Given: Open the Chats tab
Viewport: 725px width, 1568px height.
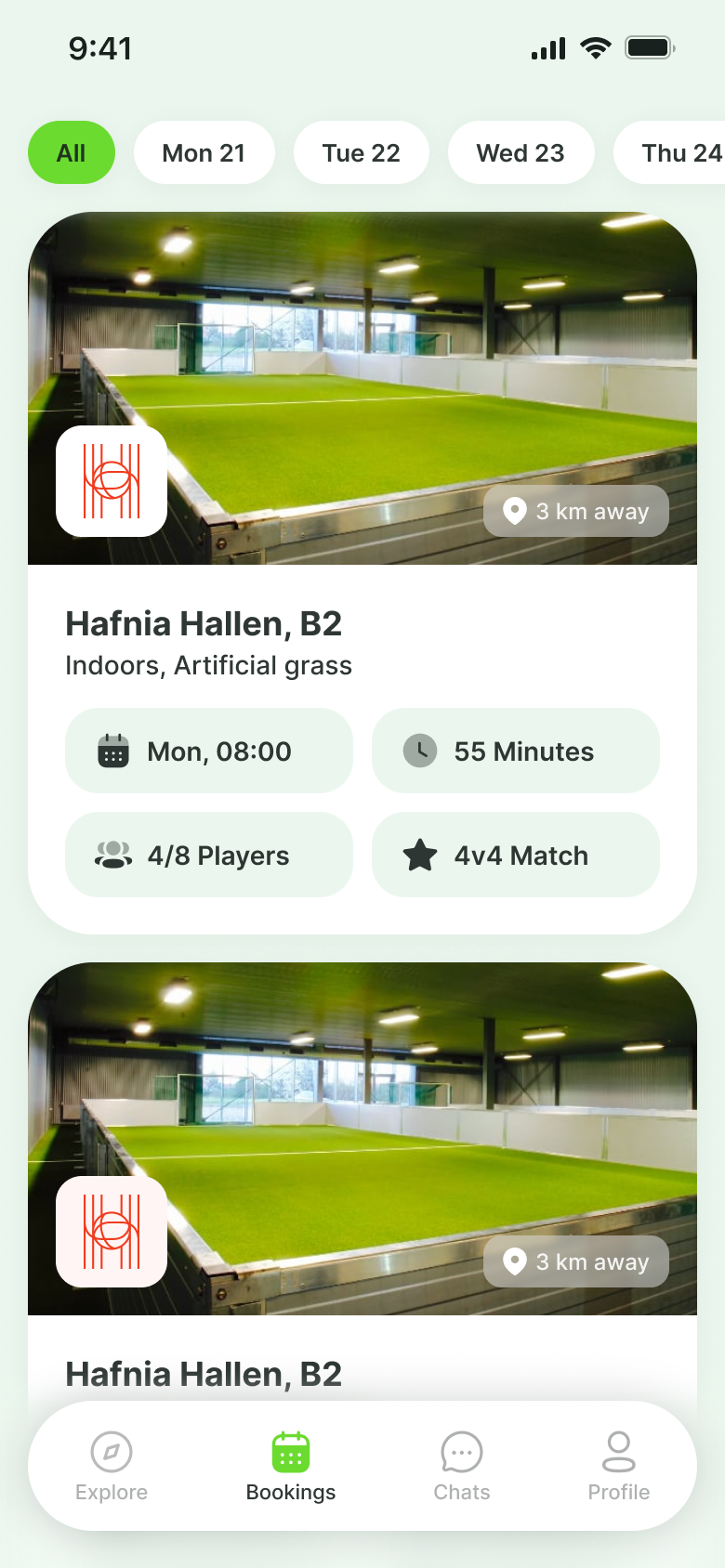Looking at the screenshot, I should [462, 1466].
